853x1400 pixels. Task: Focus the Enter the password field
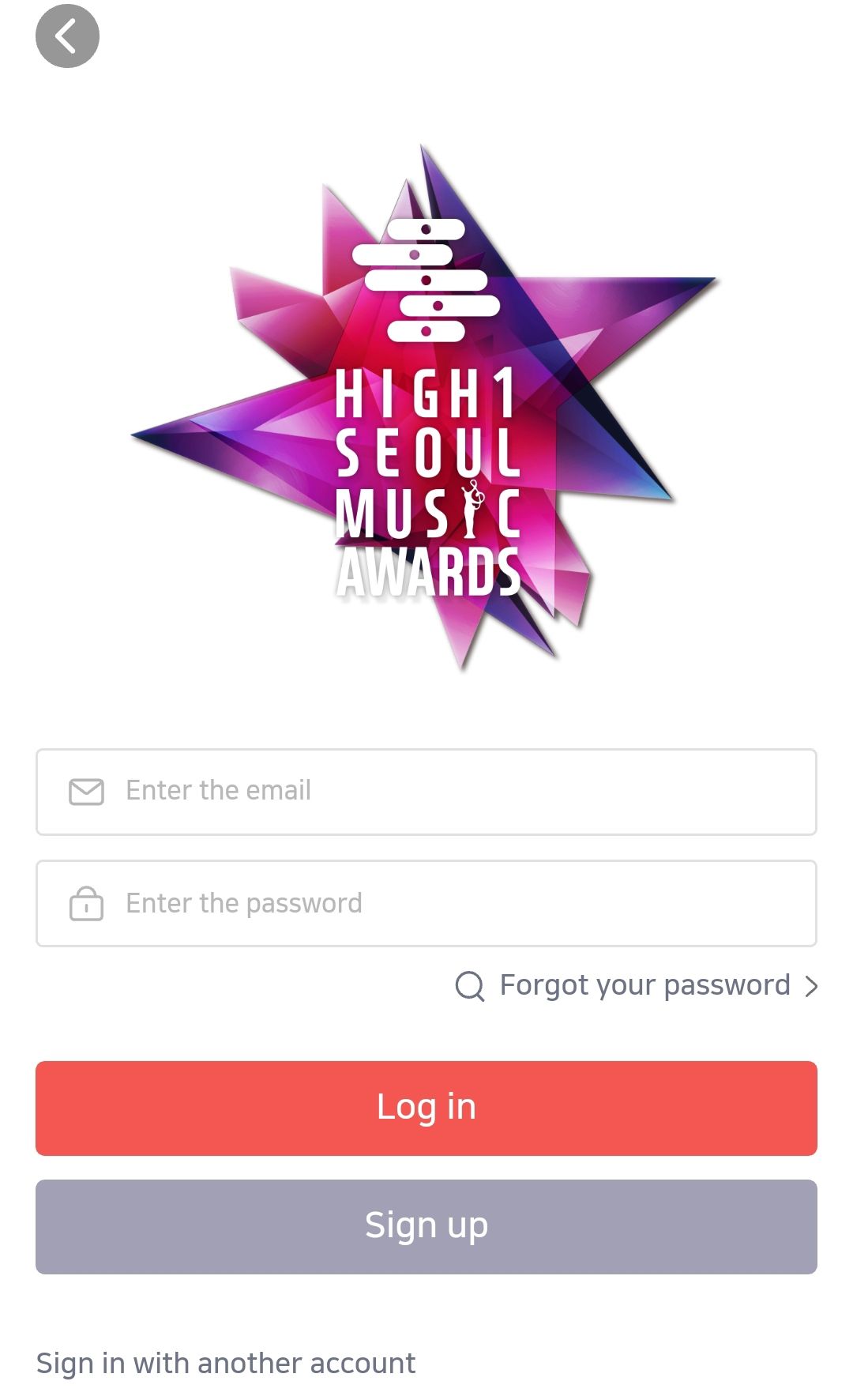pos(426,903)
